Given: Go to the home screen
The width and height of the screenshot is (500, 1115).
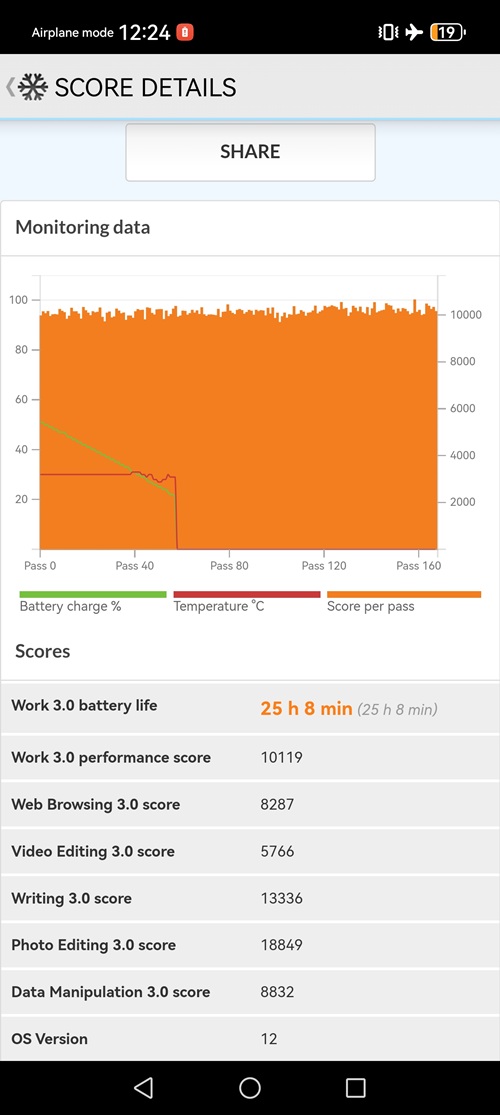Looking at the screenshot, I should coord(250,1087).
